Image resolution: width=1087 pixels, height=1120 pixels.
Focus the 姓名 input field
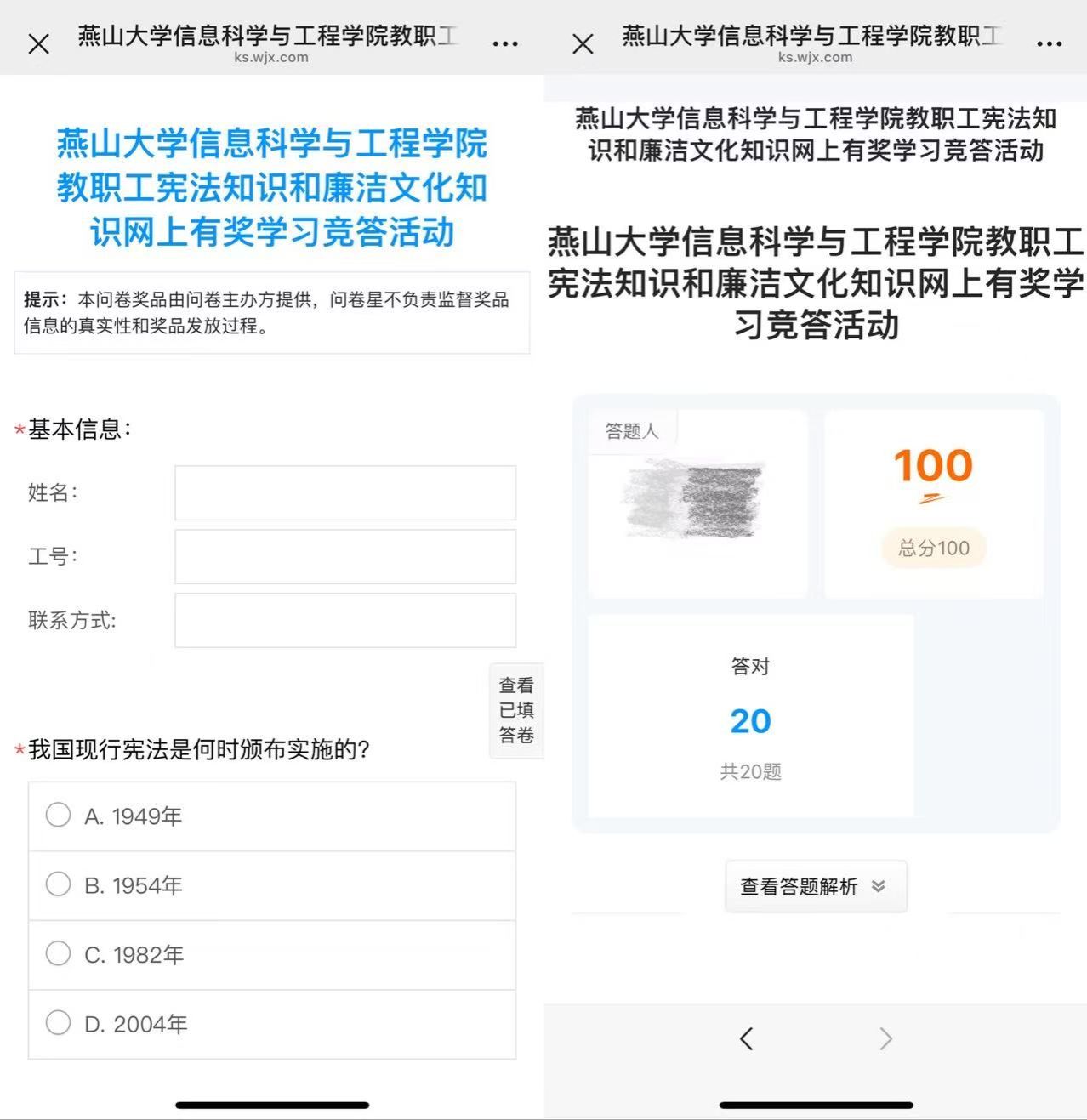coord(344,492)
